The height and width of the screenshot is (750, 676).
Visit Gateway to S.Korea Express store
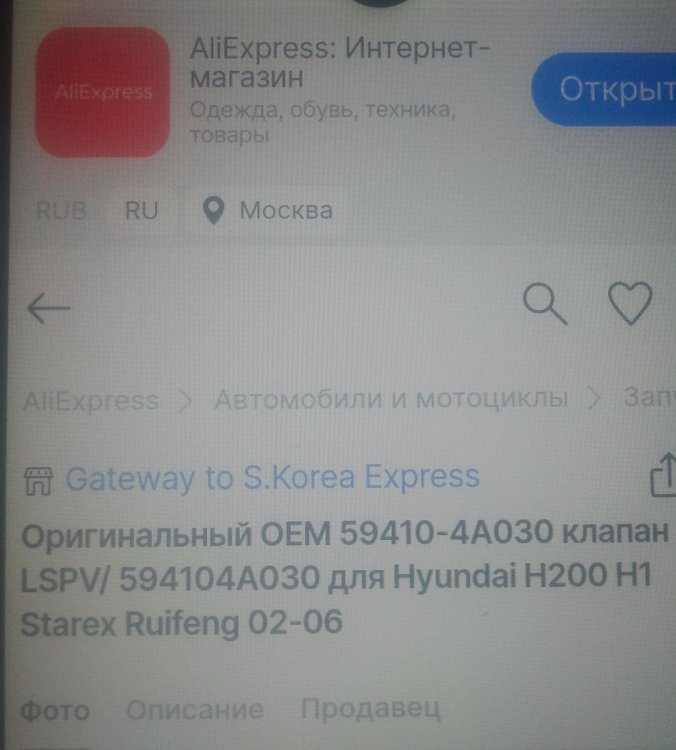point(272,478)
